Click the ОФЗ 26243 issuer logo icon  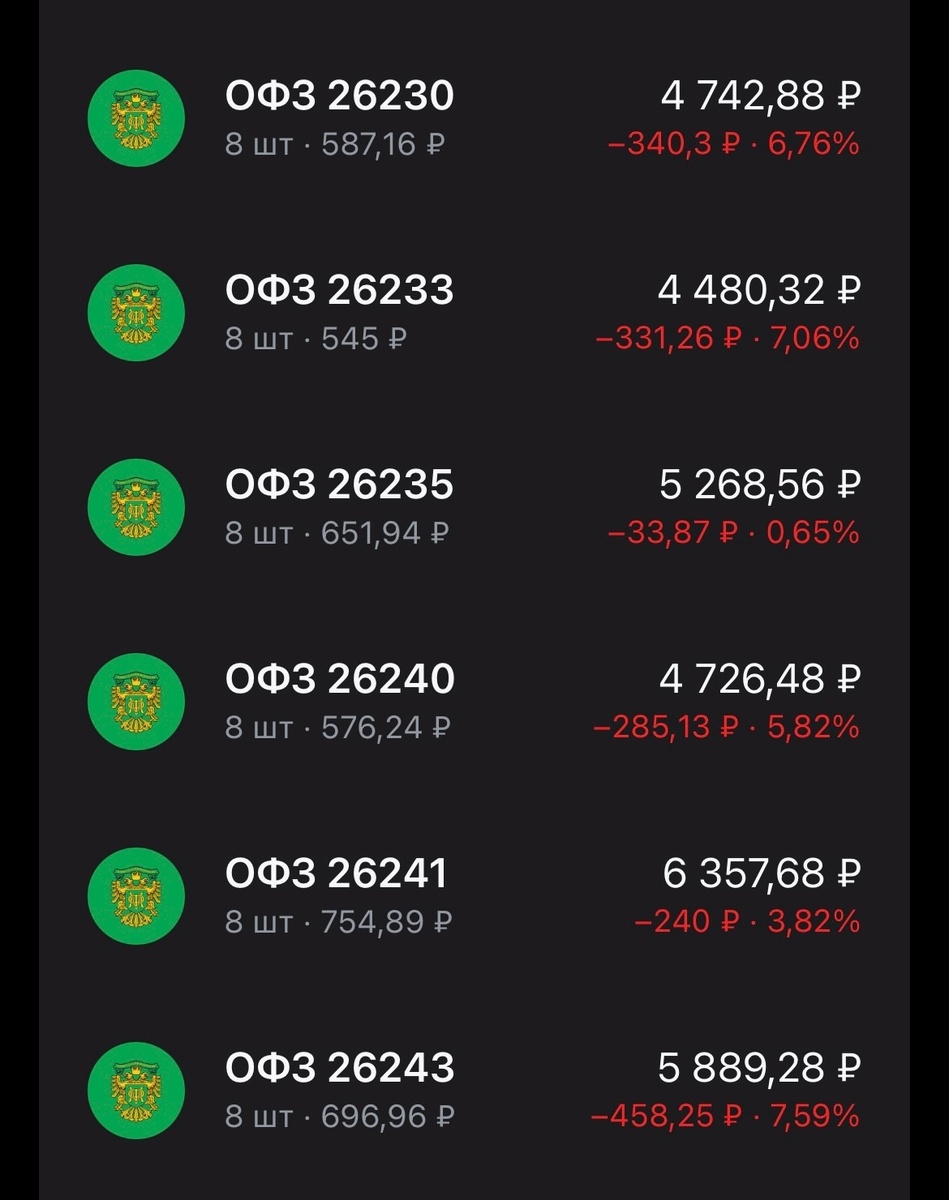(x=137, y=1092)
